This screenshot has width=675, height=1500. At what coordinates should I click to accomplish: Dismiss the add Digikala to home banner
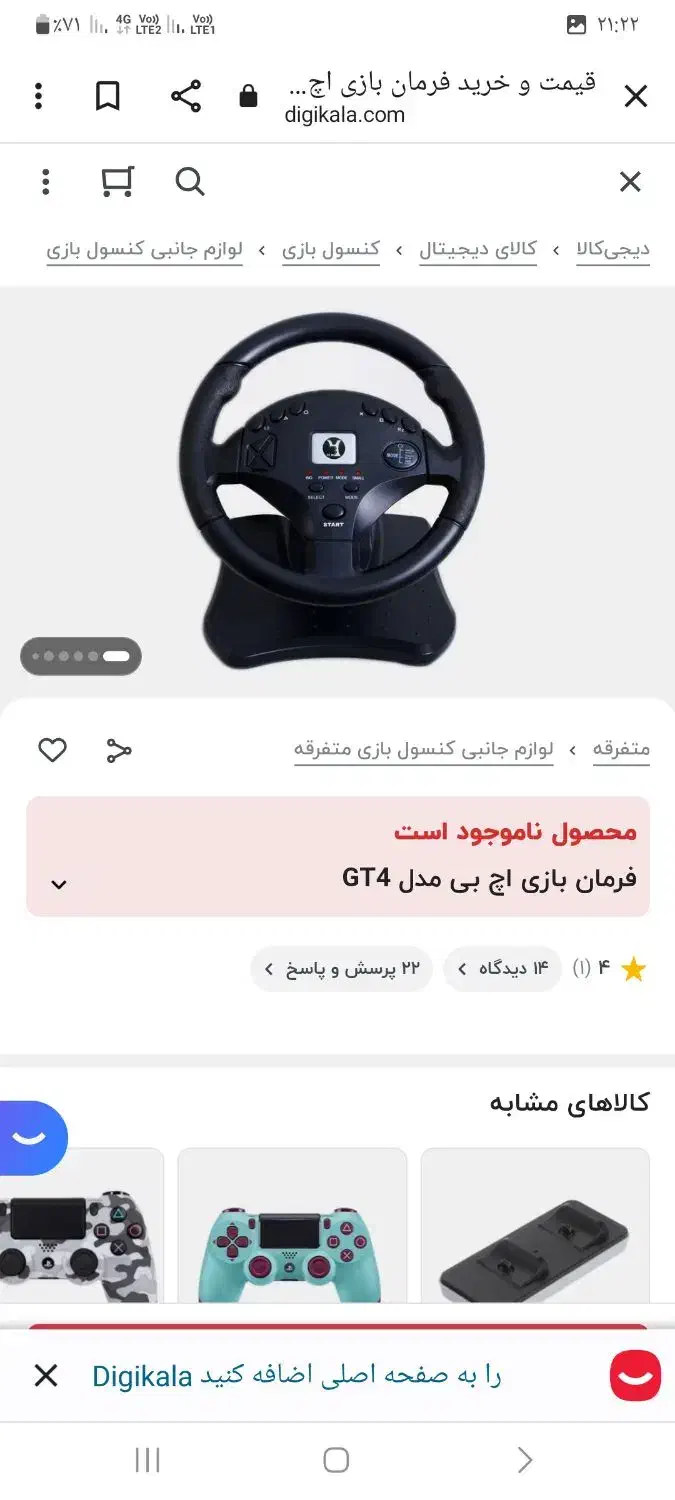(46, 1376)
